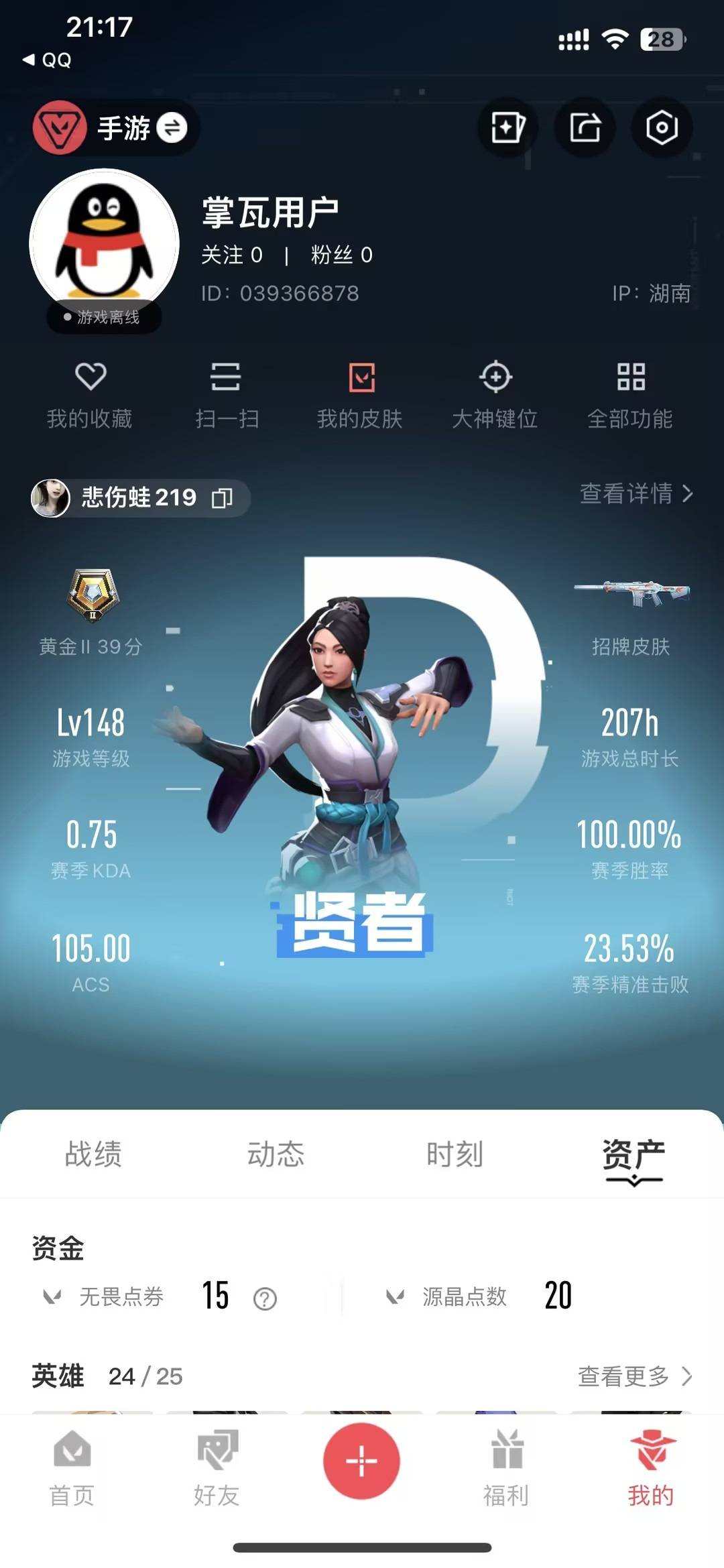Switch game with the toggle next to 手游
The height and width of the screenshot is (1568, 724).
tap(173, 128)
